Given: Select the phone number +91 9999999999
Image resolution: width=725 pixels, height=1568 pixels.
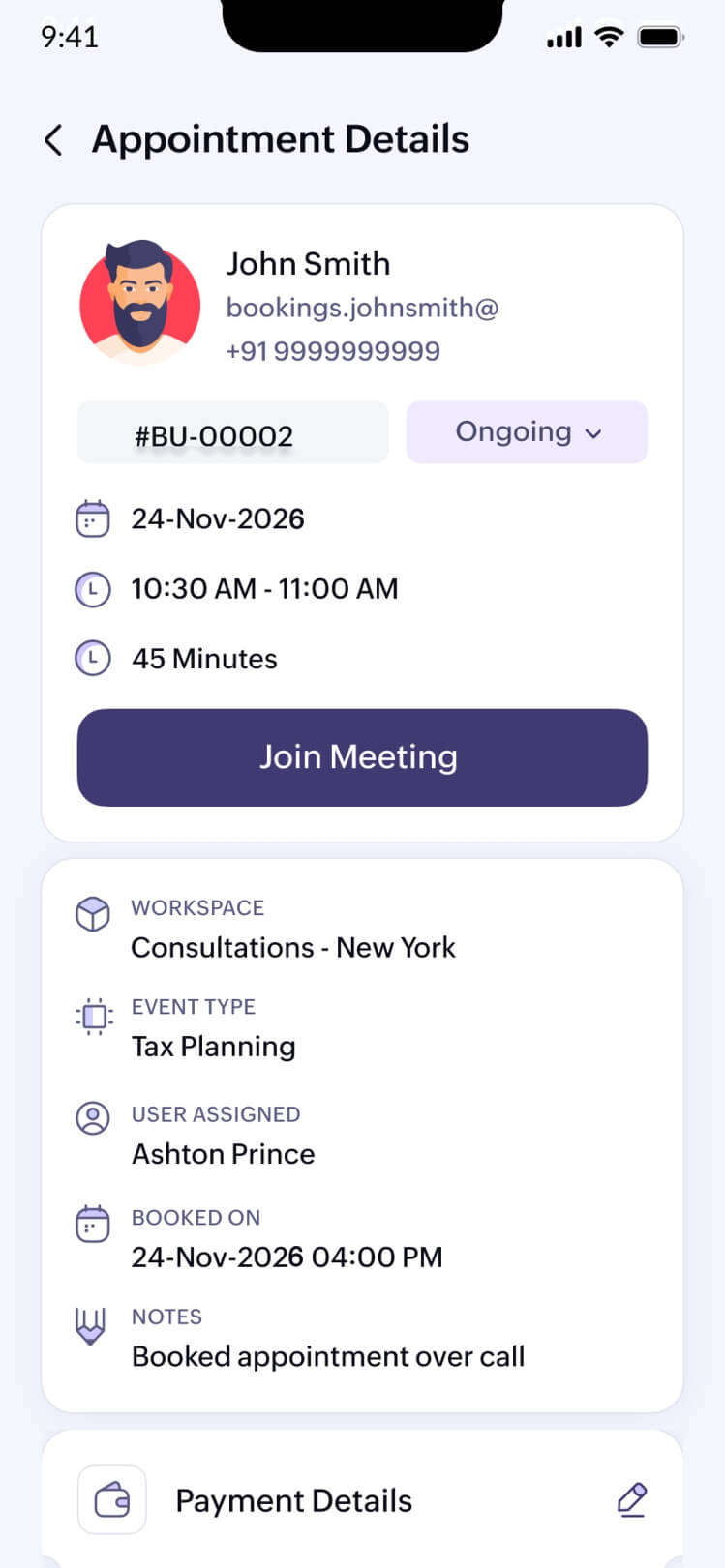Looking at the screenshot, I should click(333, 350).
